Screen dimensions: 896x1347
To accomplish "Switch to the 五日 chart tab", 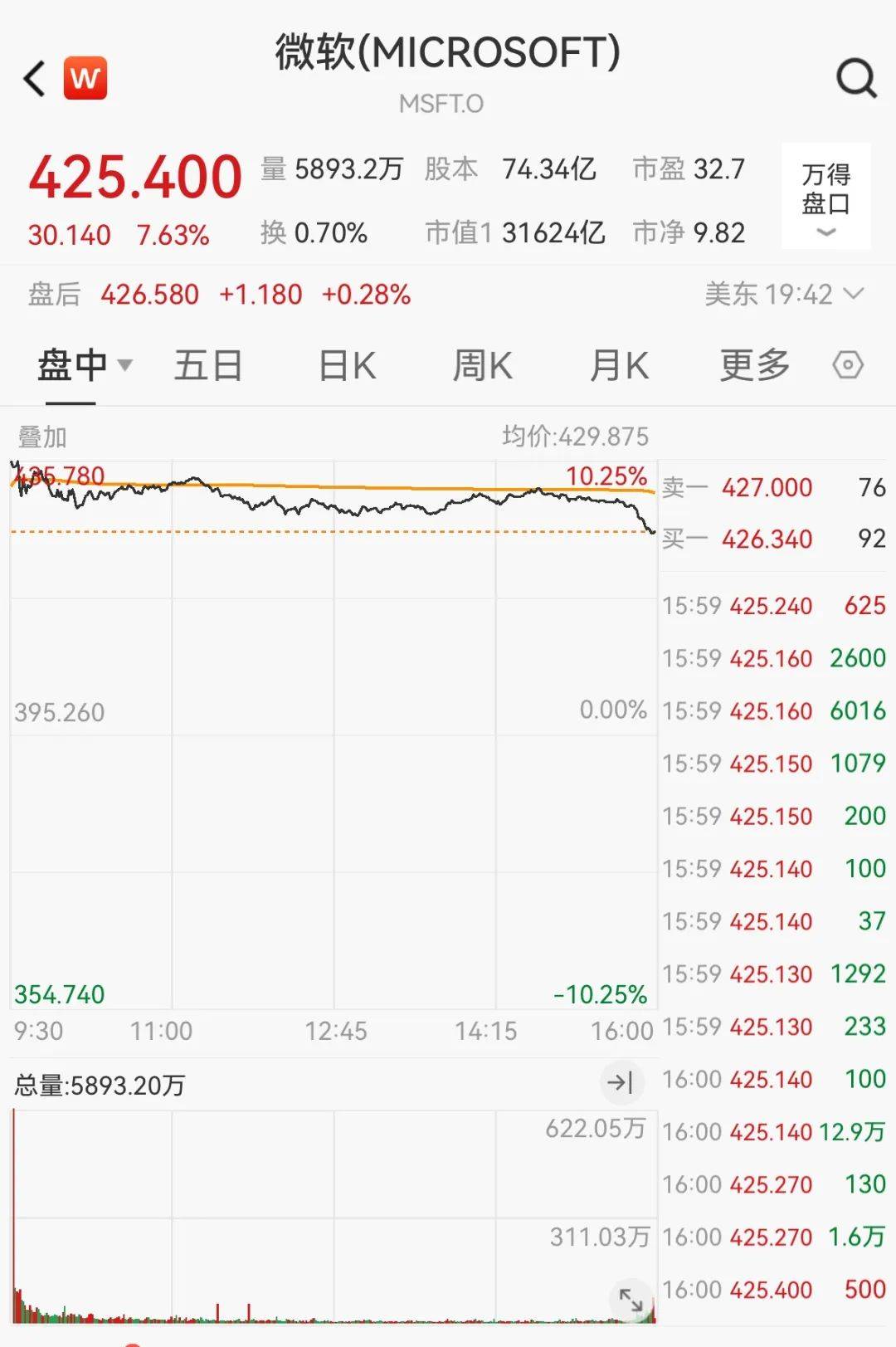I will 207,364.
